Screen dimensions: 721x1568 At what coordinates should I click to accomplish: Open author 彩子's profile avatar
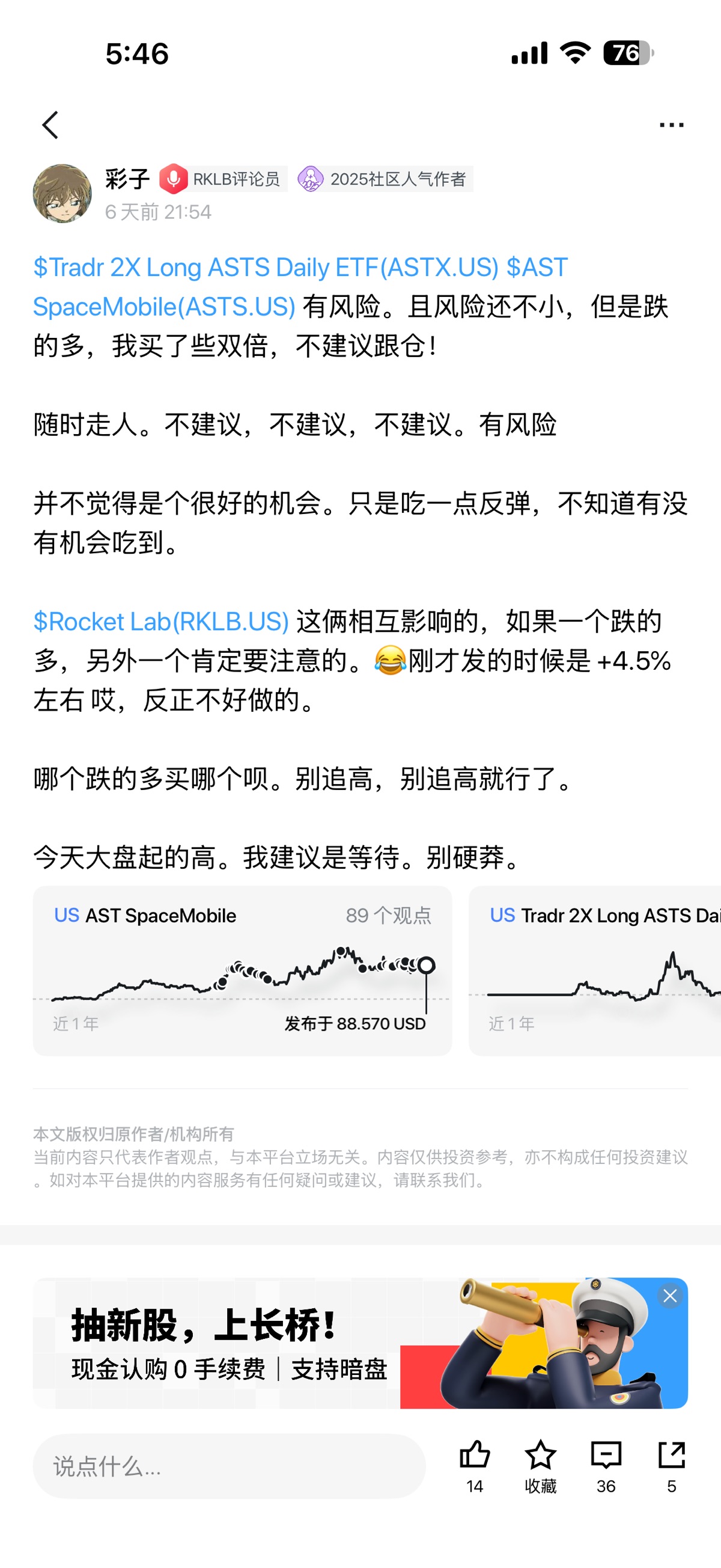[x=62, y=193]
